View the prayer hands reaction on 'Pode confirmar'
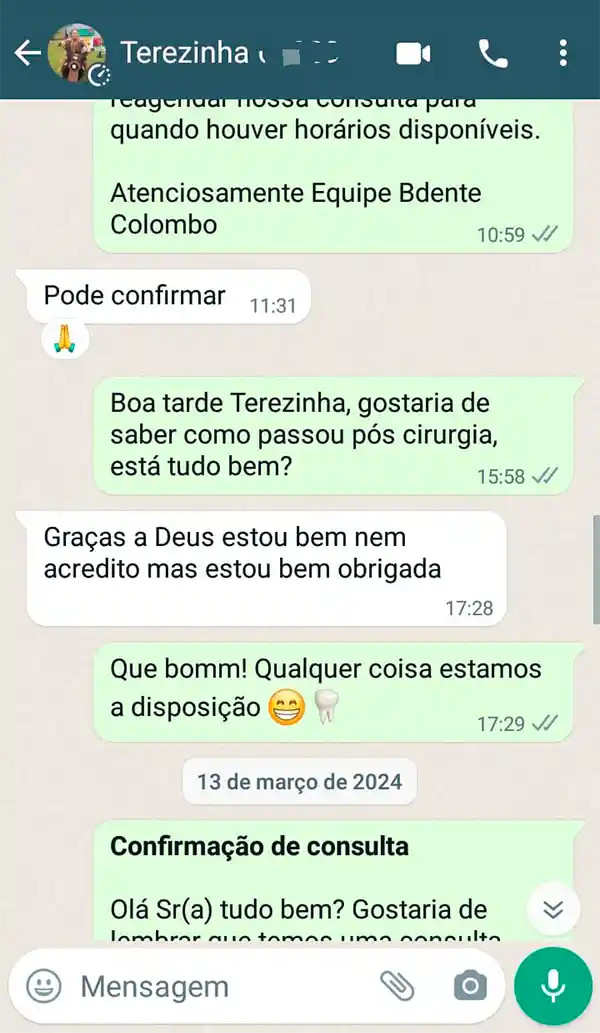 (65, 339)
